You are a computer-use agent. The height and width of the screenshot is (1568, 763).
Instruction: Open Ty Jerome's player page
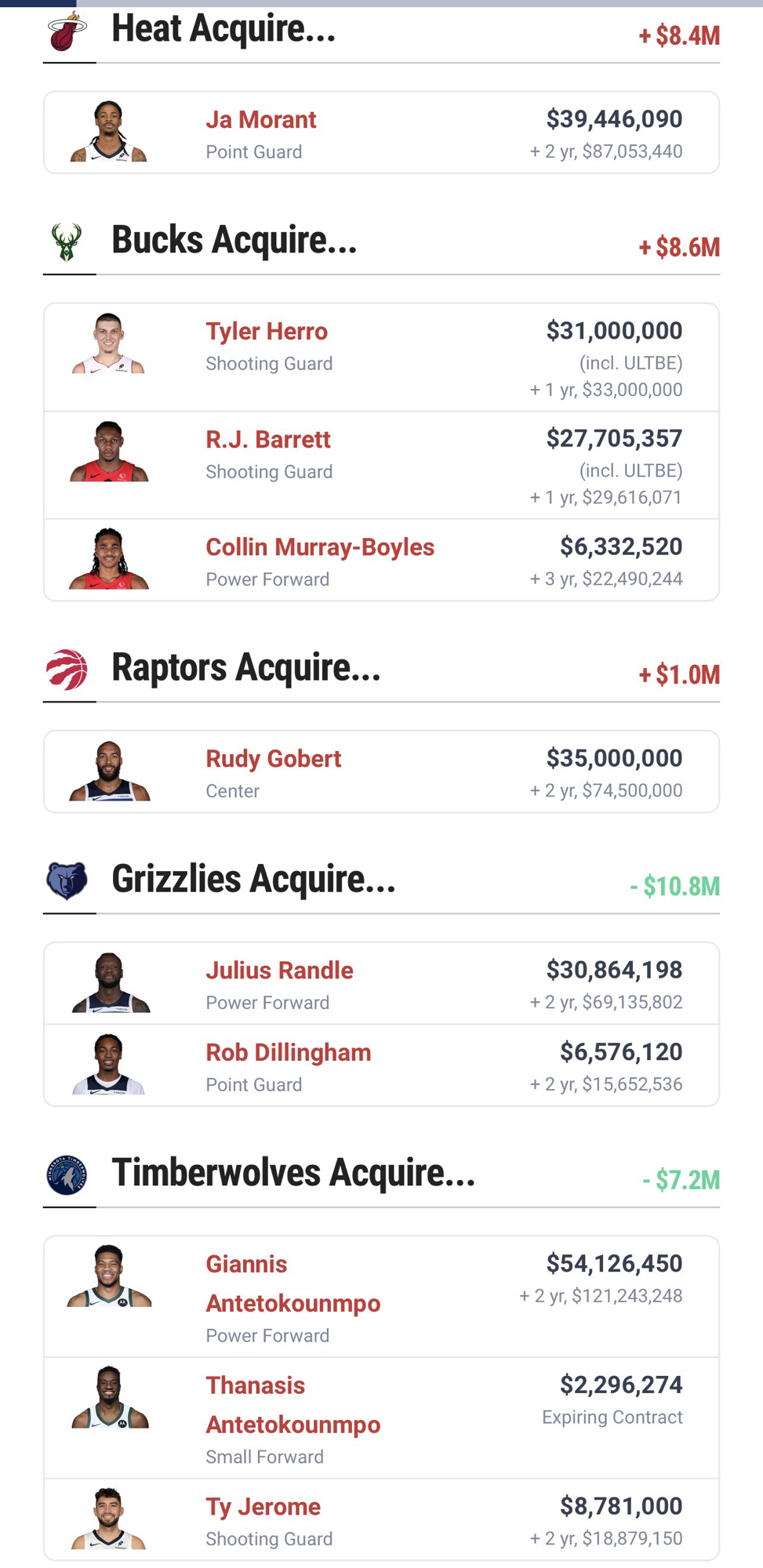click(263, 1507)
